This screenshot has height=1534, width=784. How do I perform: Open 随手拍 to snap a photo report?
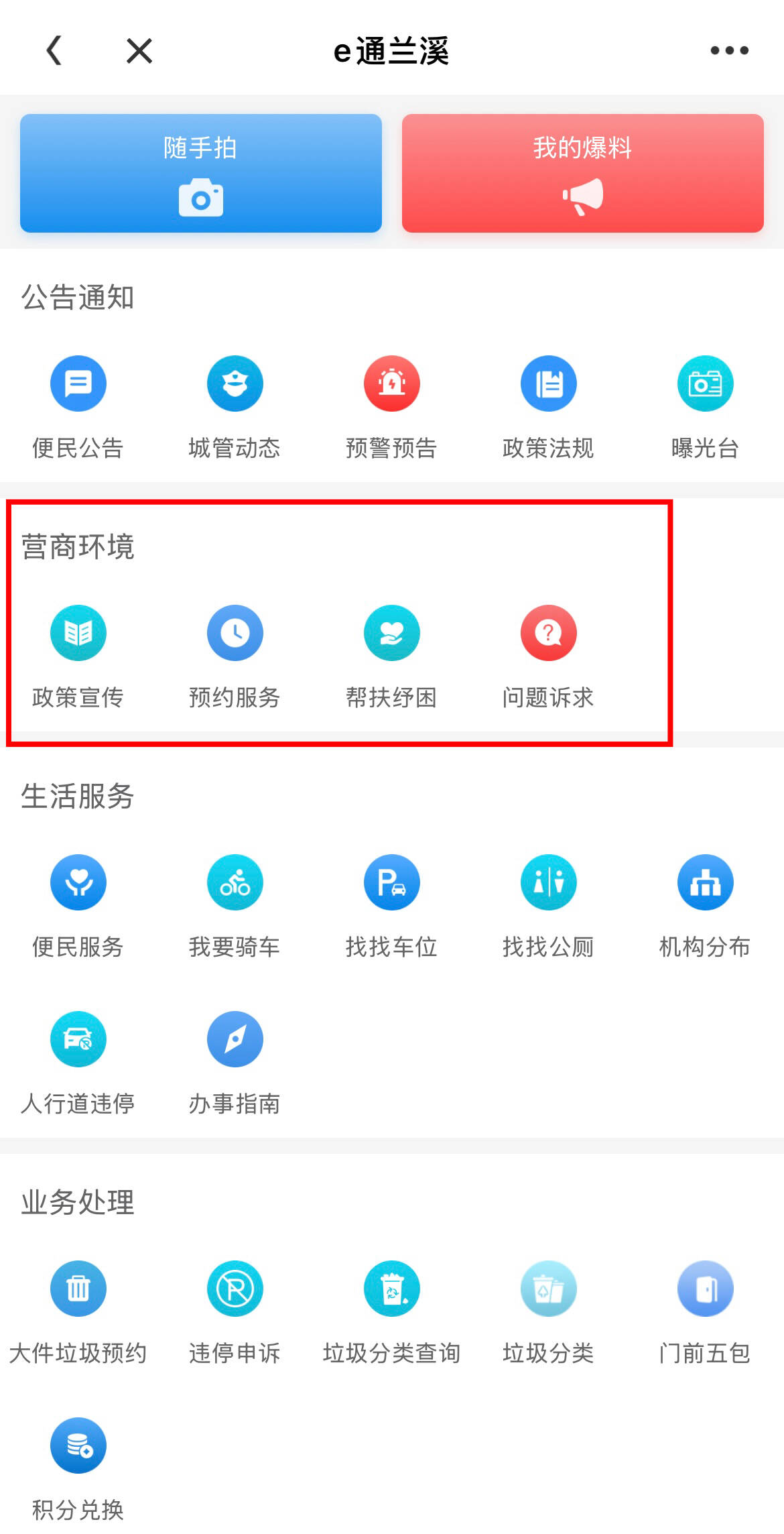(x=201, y=174)
